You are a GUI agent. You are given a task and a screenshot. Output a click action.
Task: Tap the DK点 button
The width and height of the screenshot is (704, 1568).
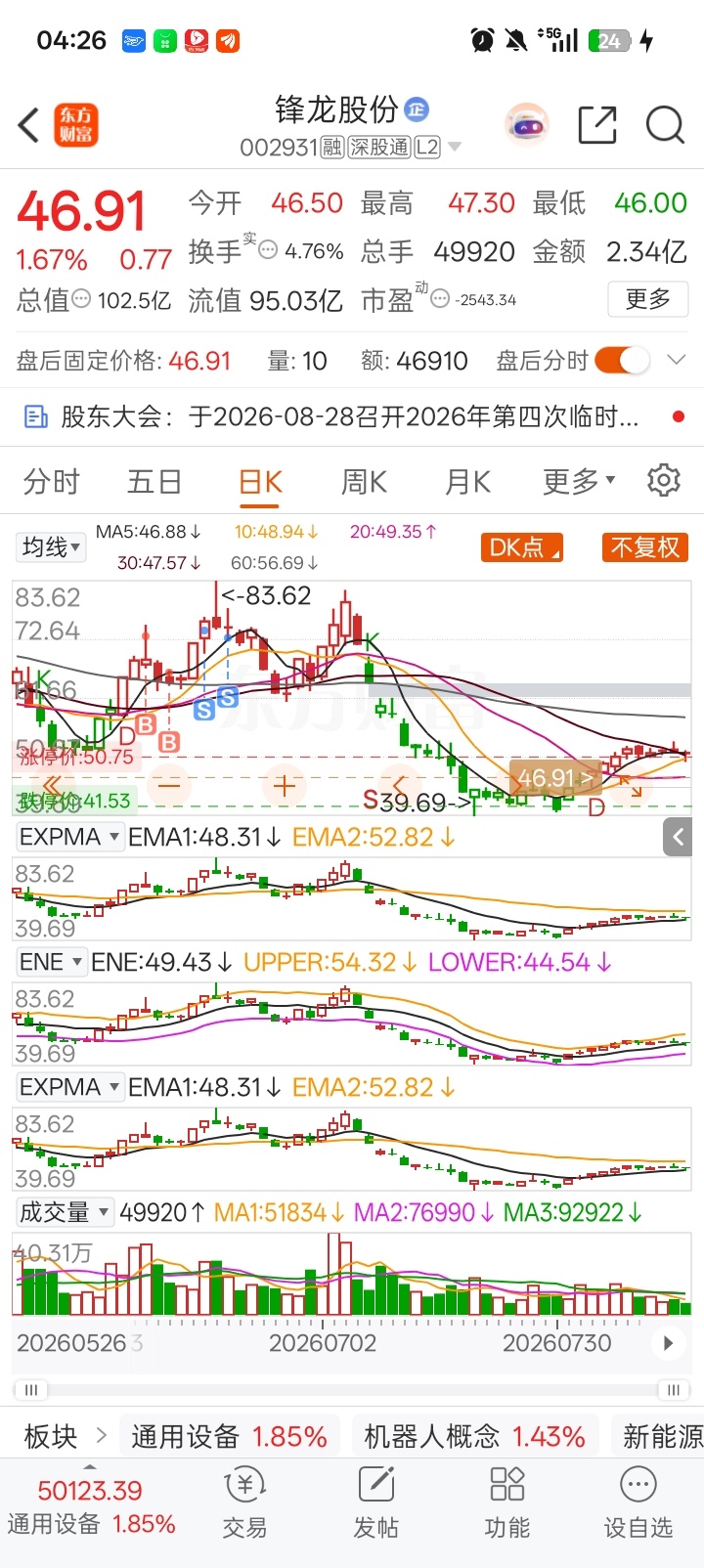522,547
